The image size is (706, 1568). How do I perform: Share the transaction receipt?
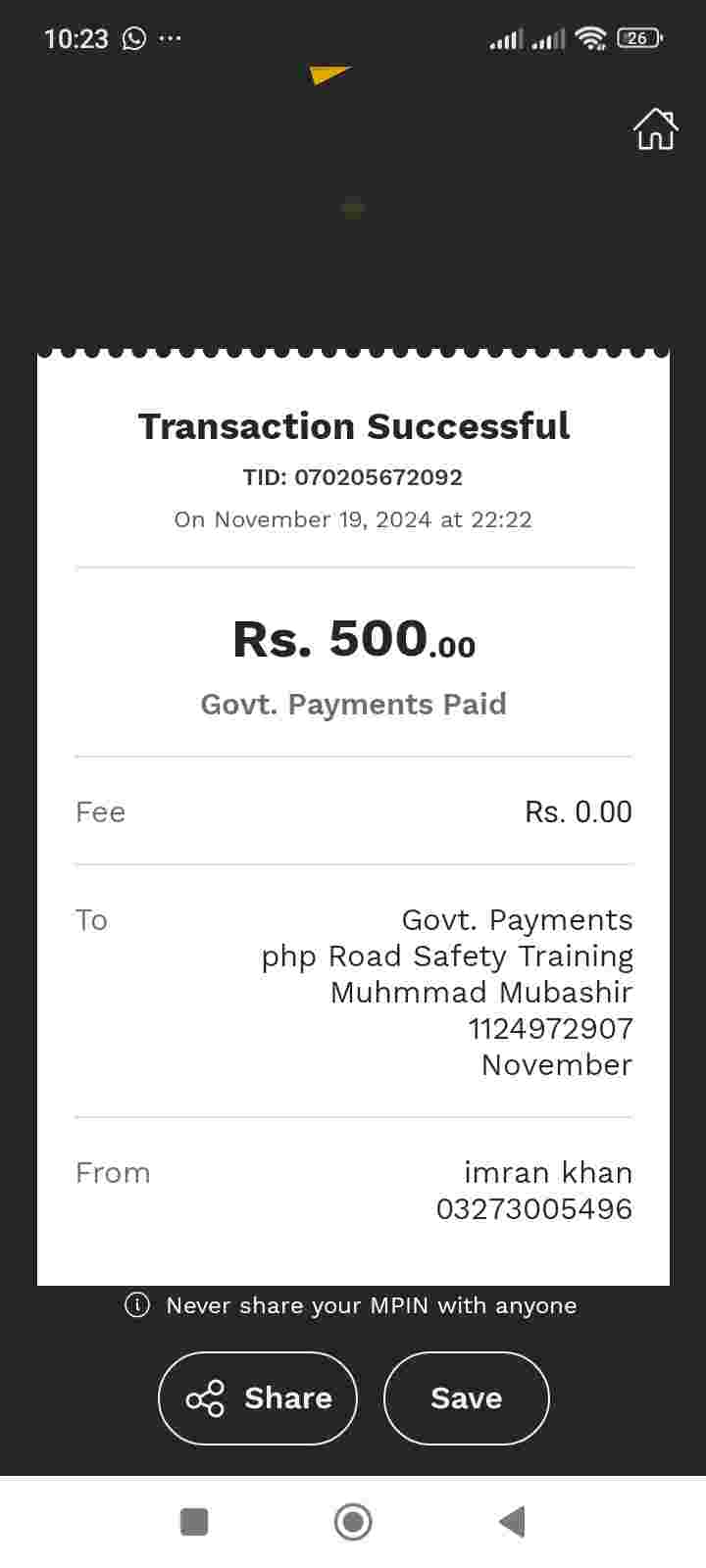258,1397
